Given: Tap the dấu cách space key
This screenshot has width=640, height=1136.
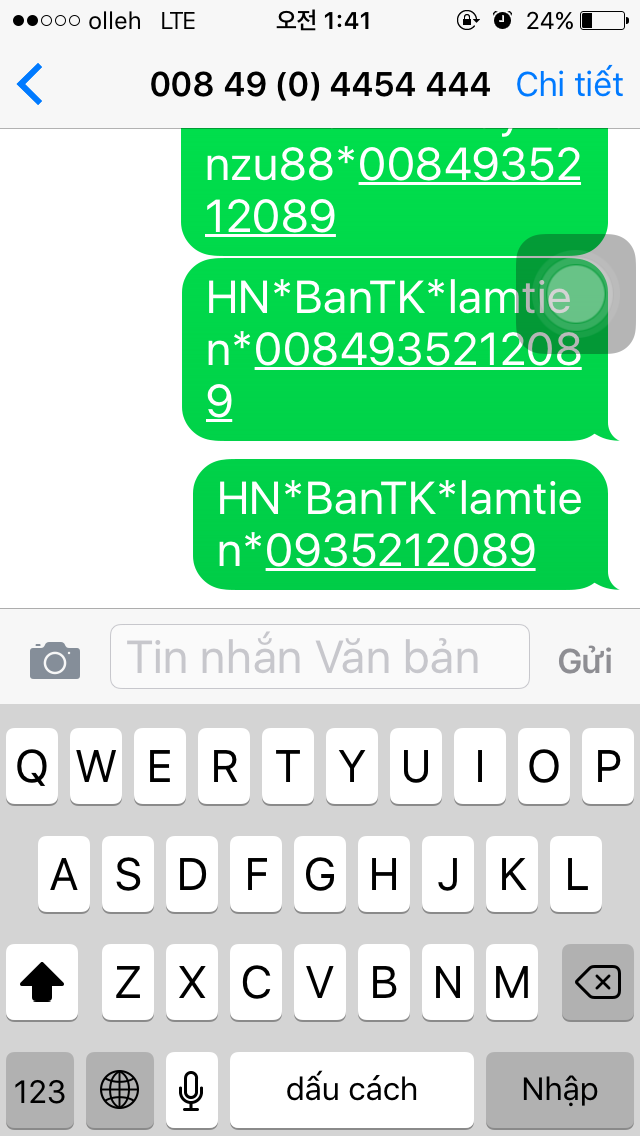Looking at the screenshot, I should [x=352, y=1090].
